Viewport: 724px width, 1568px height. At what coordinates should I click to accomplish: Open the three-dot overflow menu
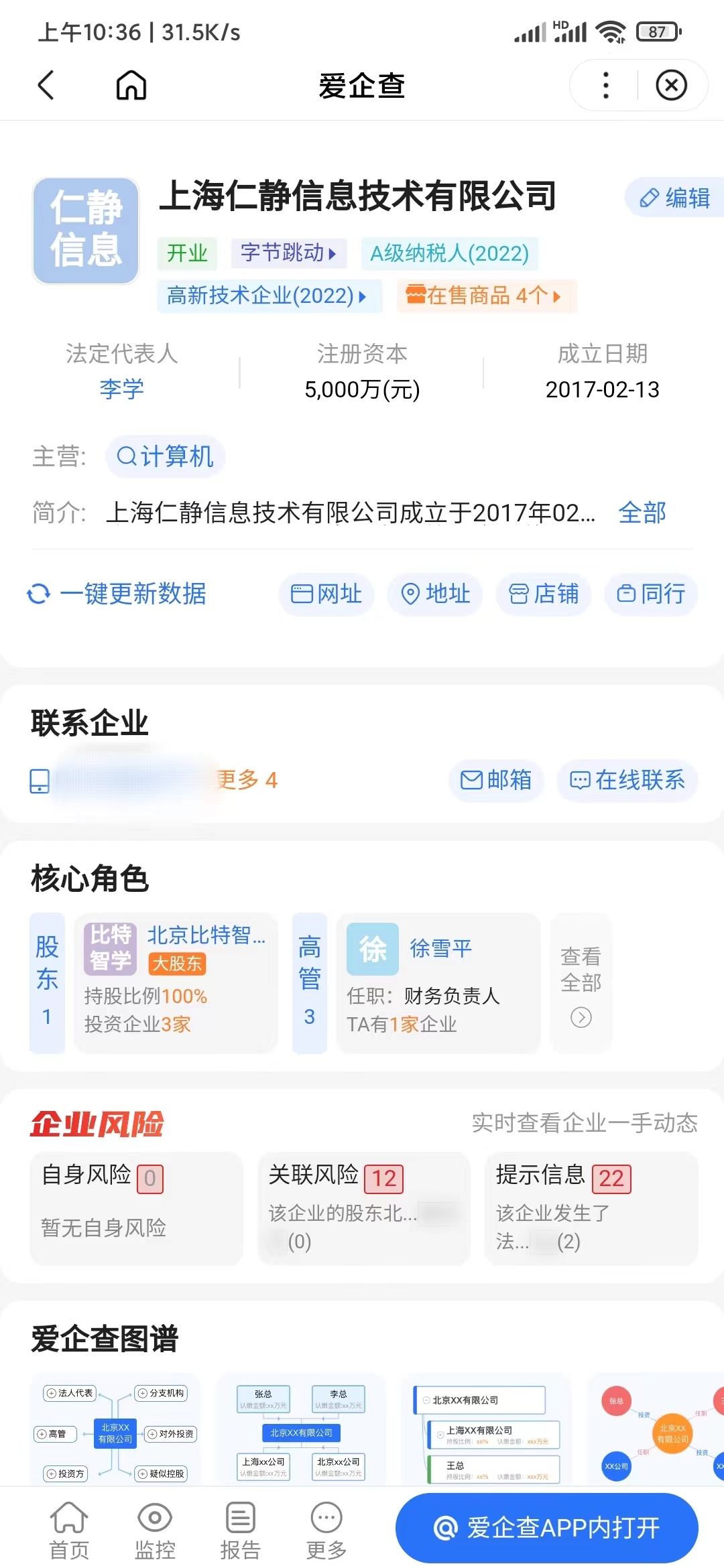tap(606, 86)
